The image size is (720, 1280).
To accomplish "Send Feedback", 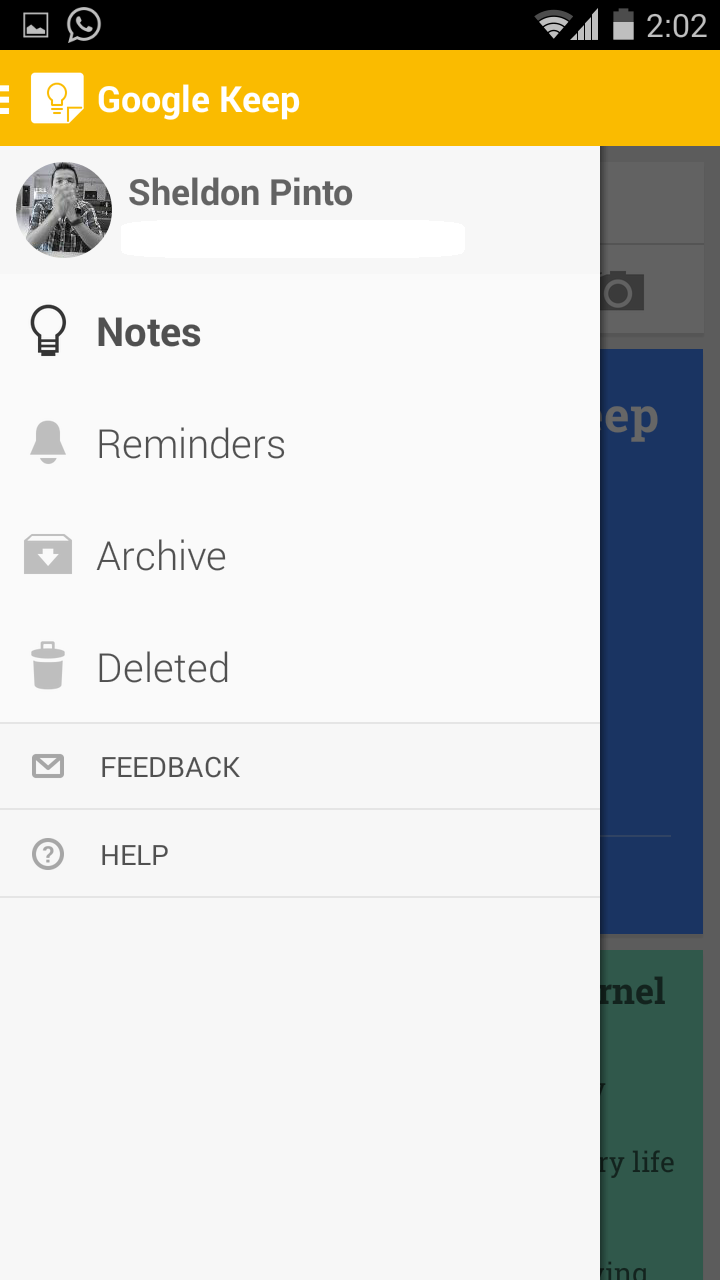I will click(300, 767).
